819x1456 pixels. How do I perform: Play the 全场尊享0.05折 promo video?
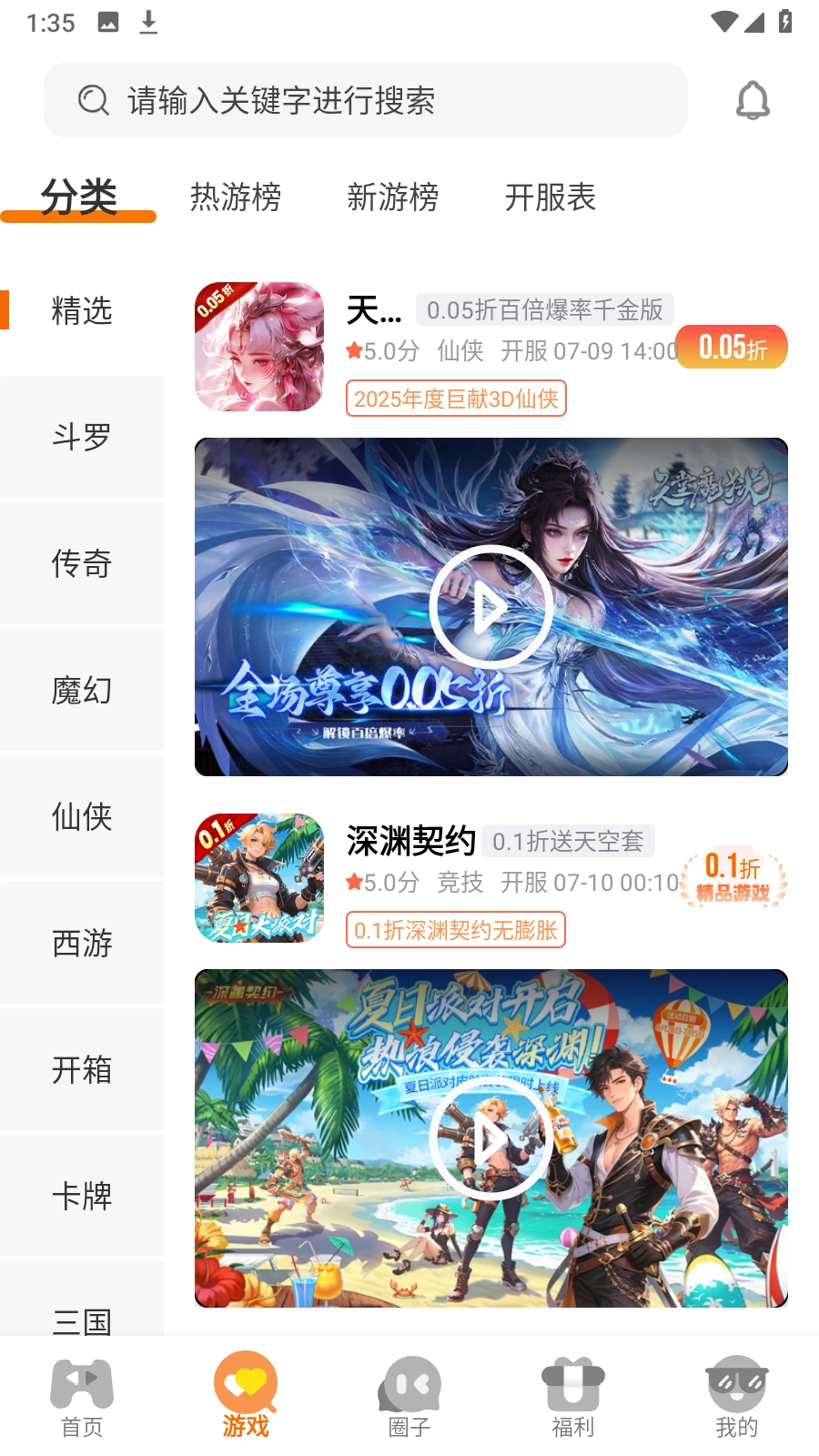point(491,607)
